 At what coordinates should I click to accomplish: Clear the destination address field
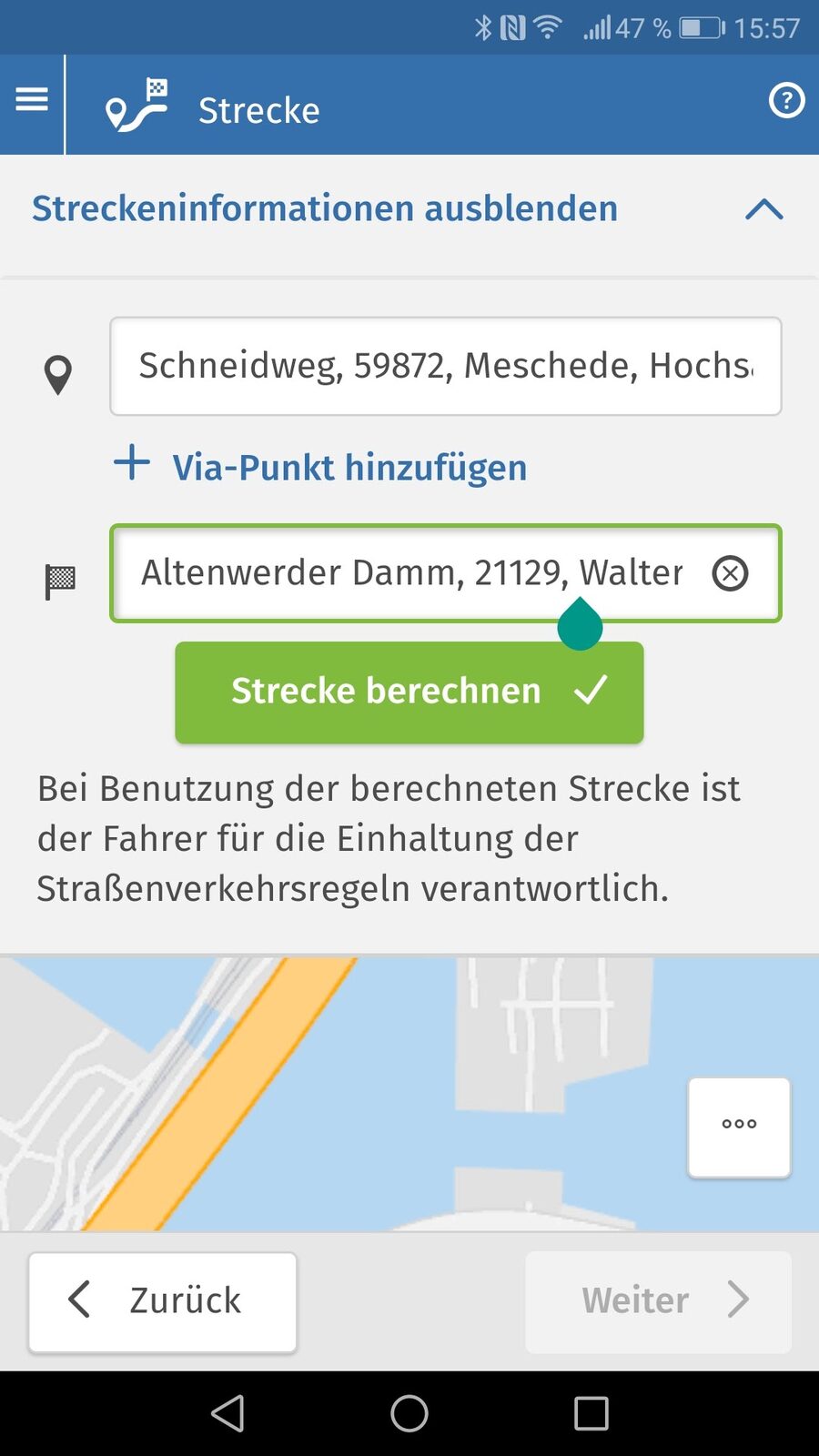[730, 573]
